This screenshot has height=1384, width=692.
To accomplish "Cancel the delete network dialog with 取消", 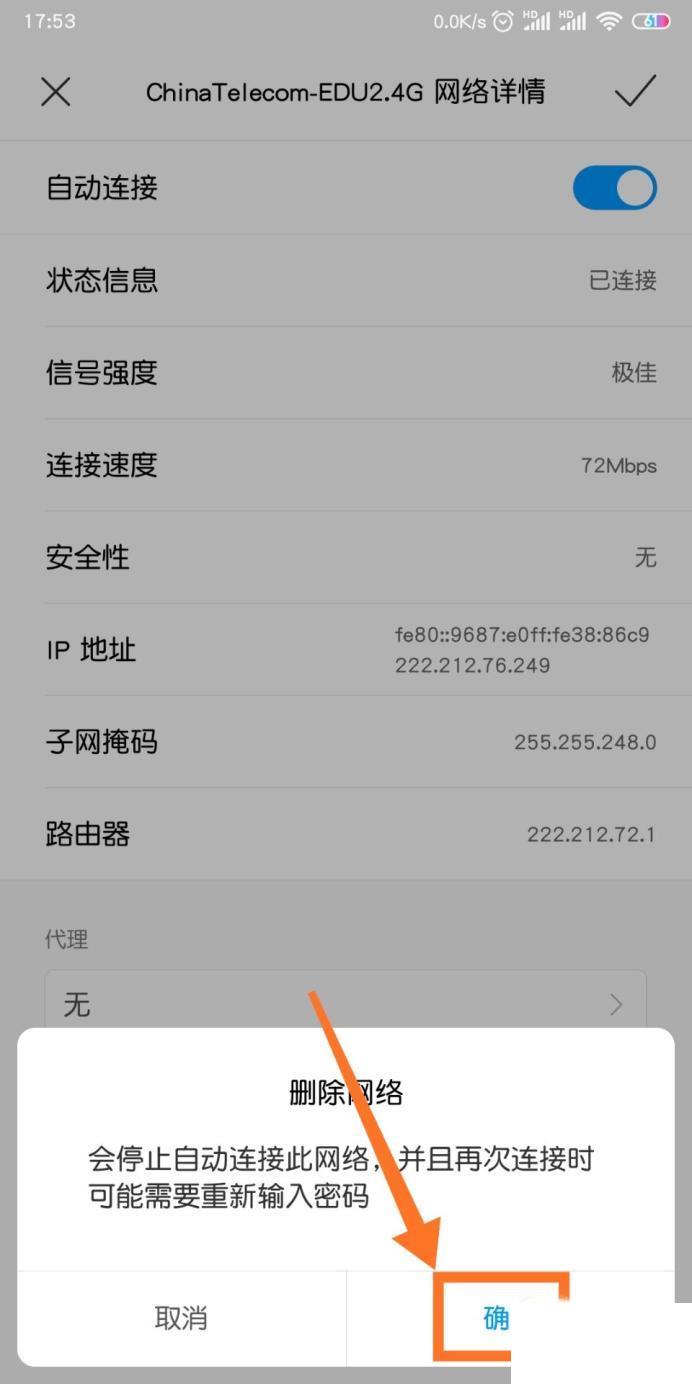I will (181, 1317).
